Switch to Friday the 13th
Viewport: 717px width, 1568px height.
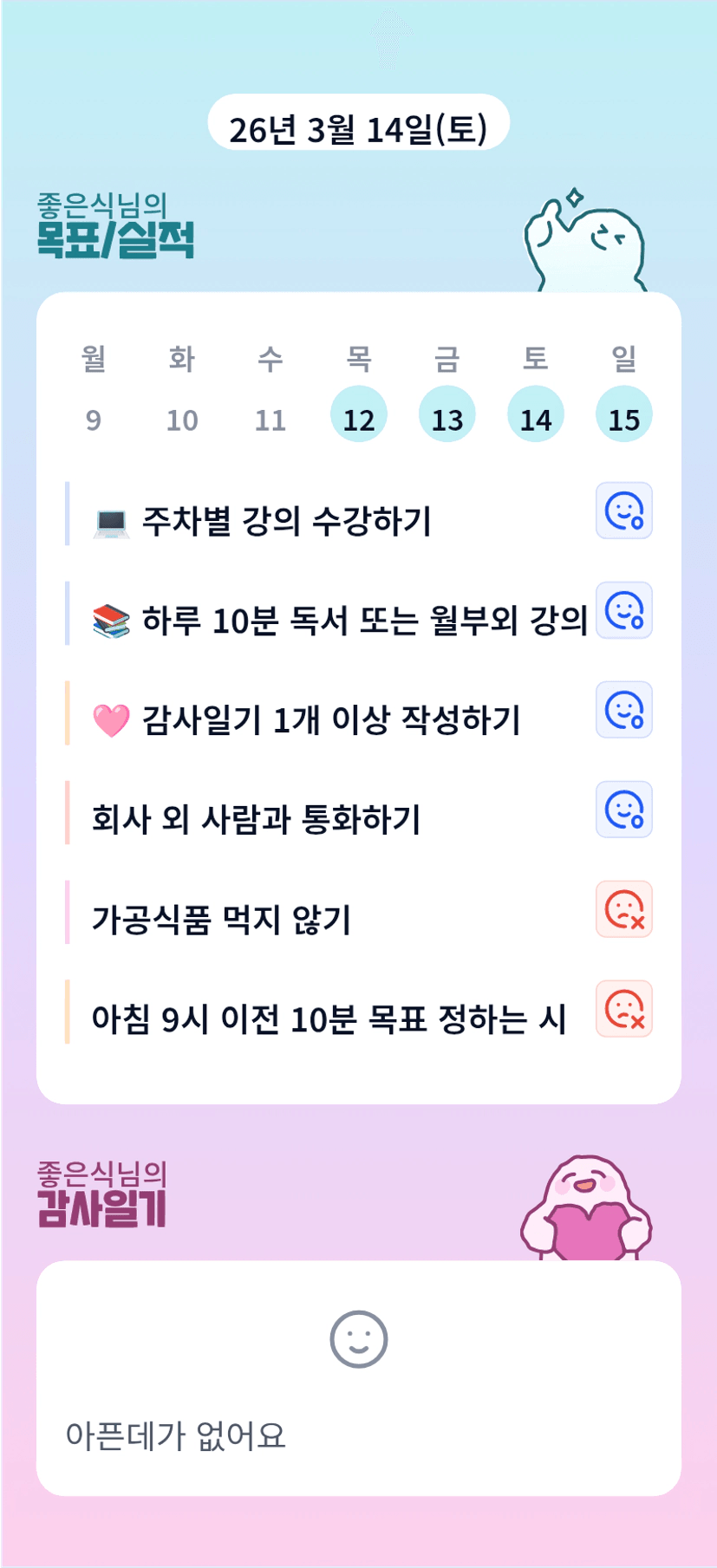[447, 414]
